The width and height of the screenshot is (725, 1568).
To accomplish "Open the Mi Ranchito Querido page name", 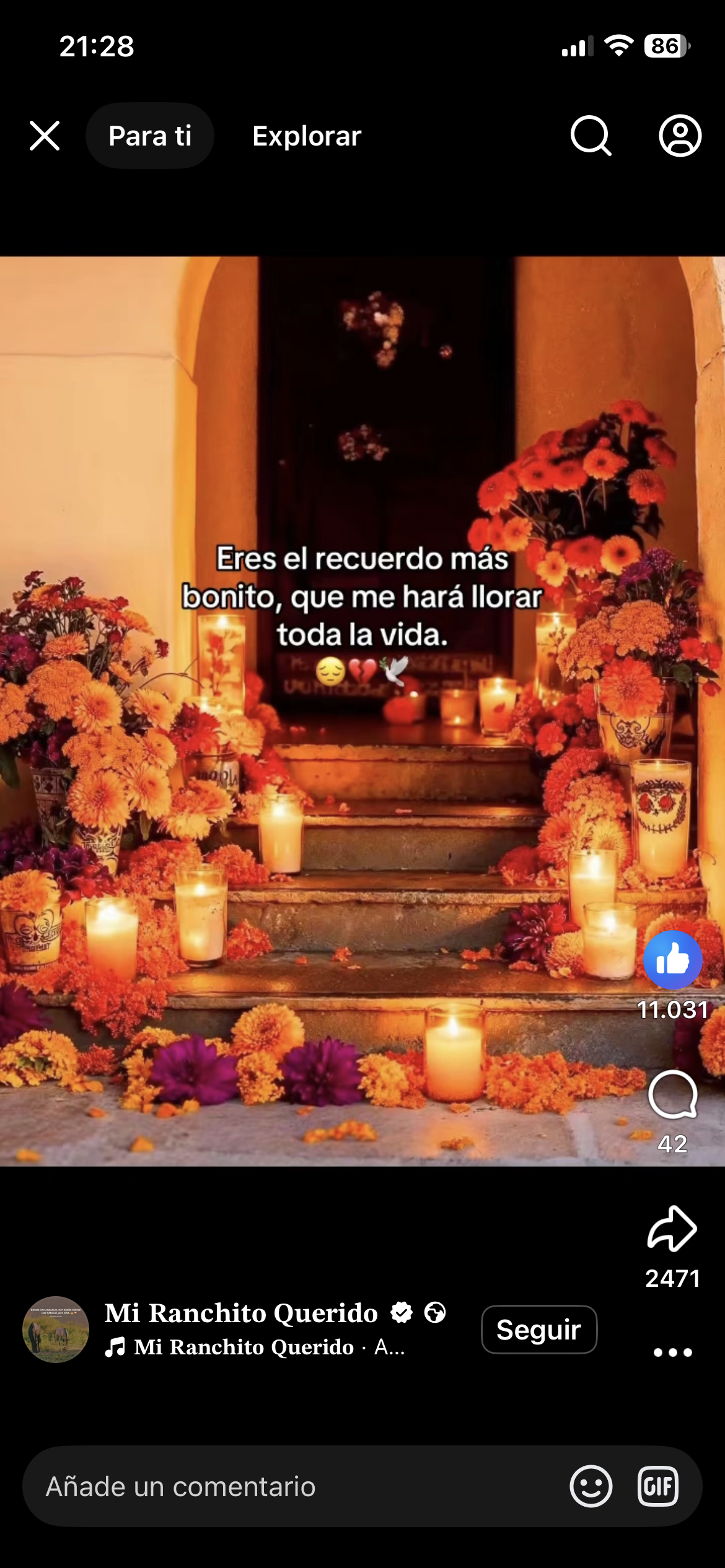I will click(x=241, y=1312).
